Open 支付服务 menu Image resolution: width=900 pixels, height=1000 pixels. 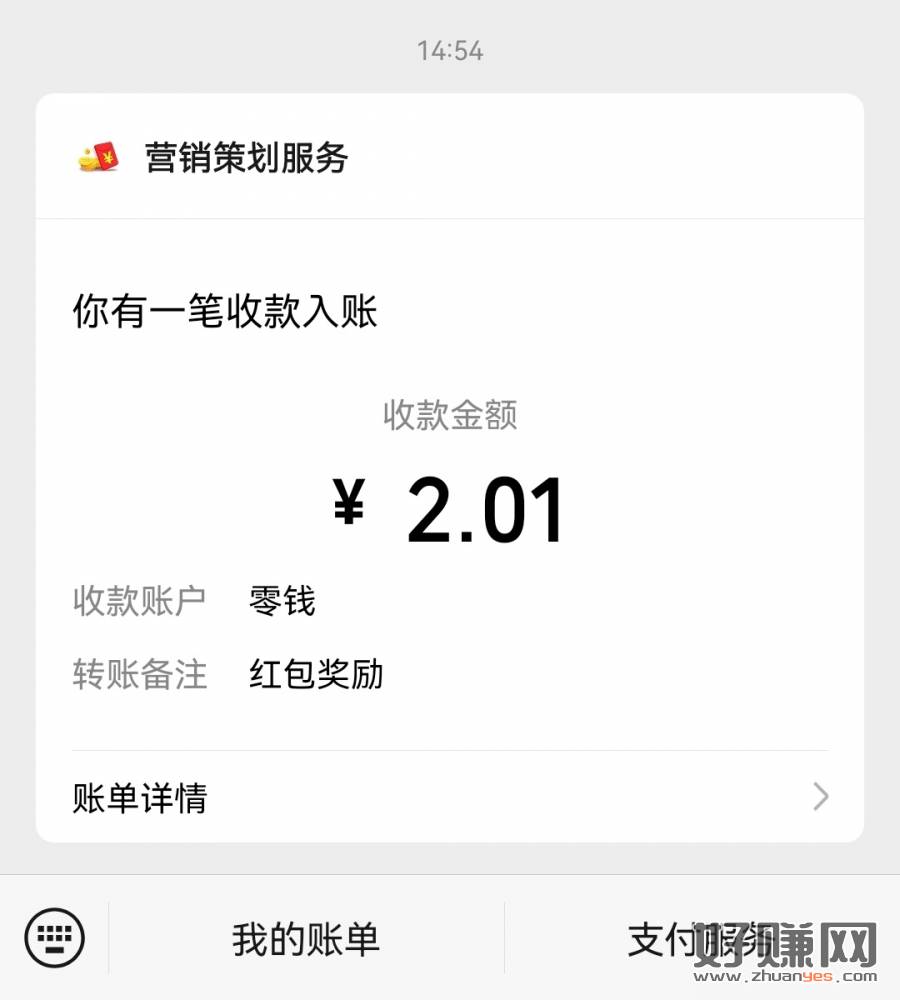pyautogui.click(x=700, y=940)
